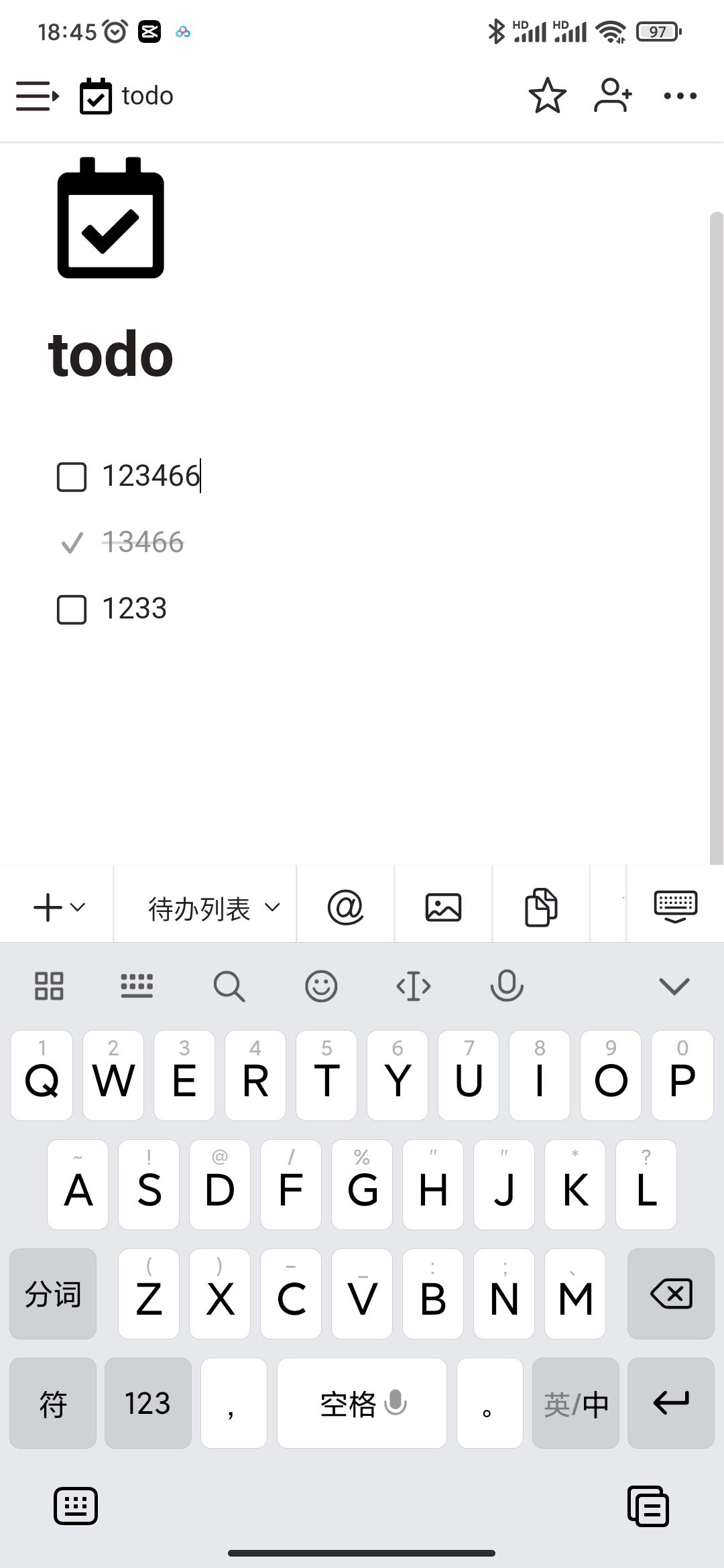Open keyboard search function
Image resolution: width=724 pixels, height=1568 pixels.
[230, 986]
